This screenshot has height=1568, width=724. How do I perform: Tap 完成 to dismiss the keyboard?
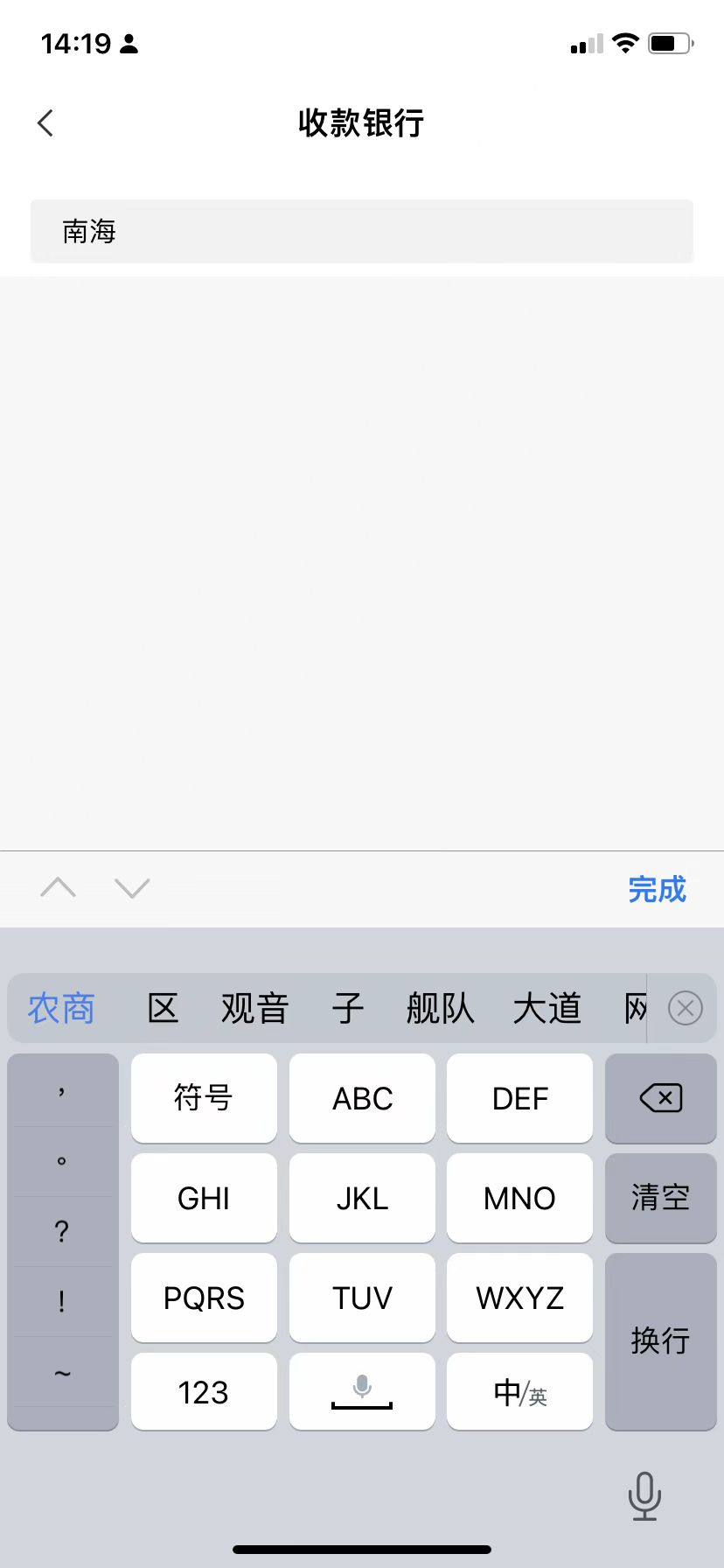pyautogui.click(x=657, y=889)
